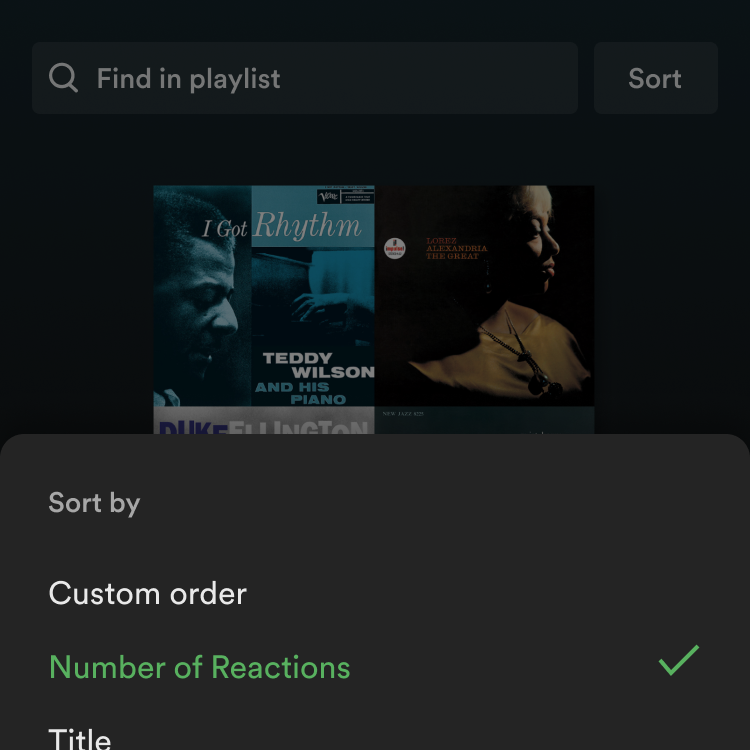Open the Find in playlist search field
Image resolution: width=750 pixels, height=750 pixels.
click(305, 78)
